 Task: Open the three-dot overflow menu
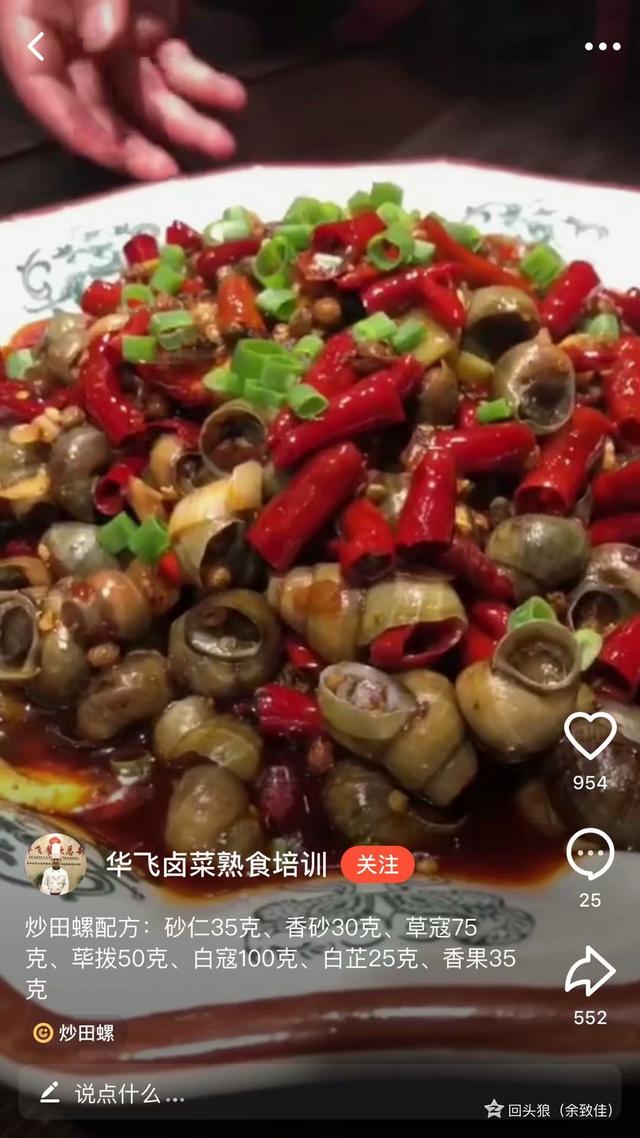click(602, 46)
